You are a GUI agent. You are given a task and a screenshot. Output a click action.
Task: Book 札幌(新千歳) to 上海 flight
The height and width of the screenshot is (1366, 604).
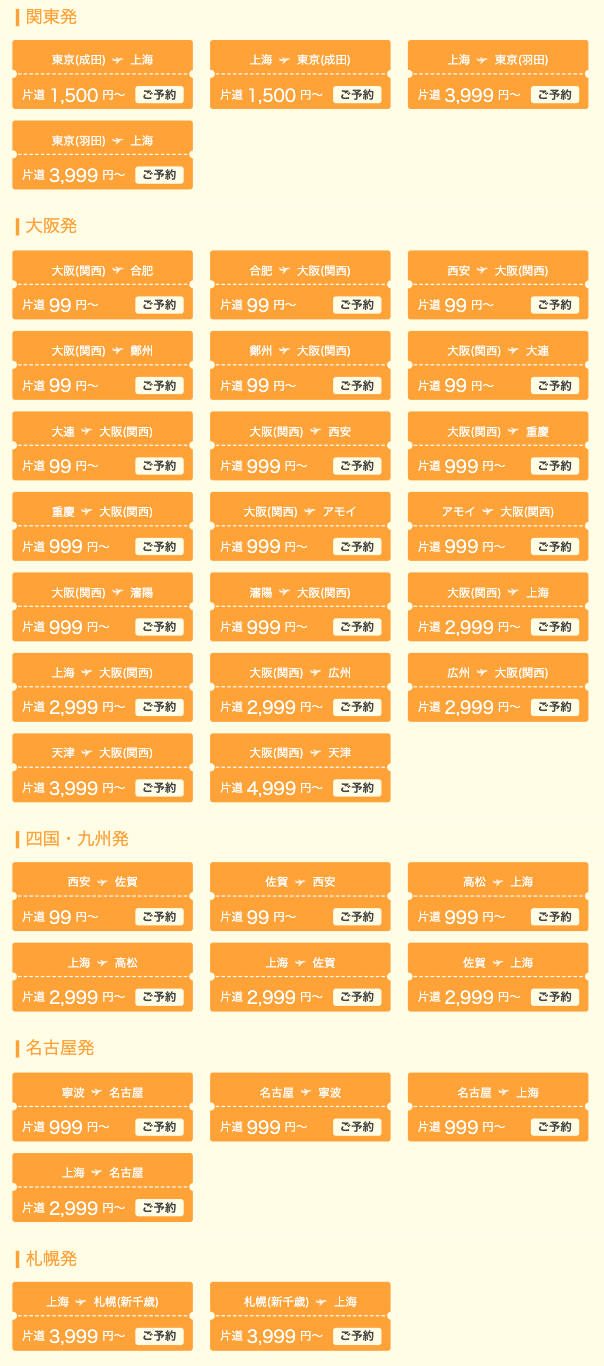click(x=357, y=1336)
